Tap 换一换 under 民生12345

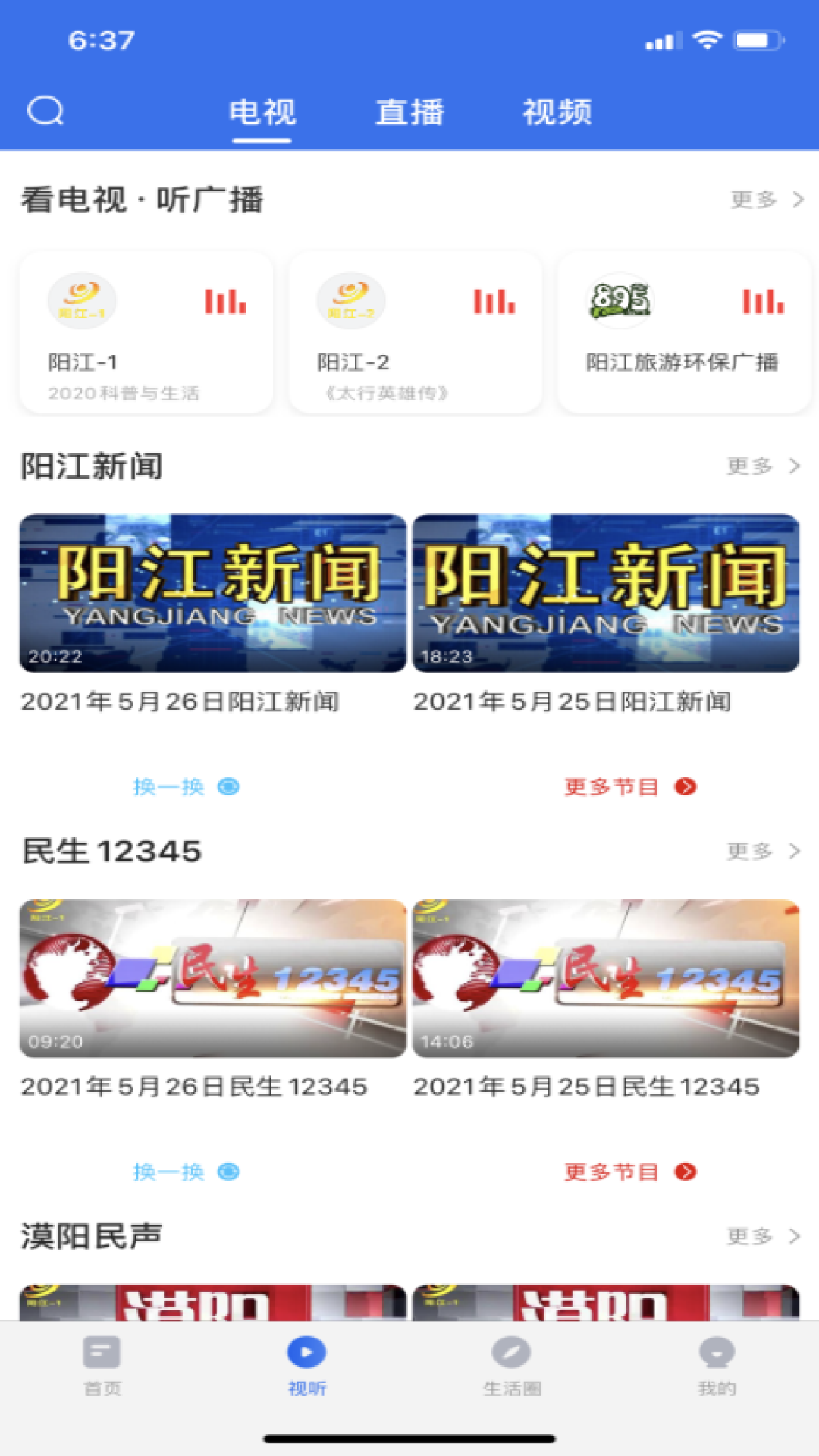[x=186, y=1172]
